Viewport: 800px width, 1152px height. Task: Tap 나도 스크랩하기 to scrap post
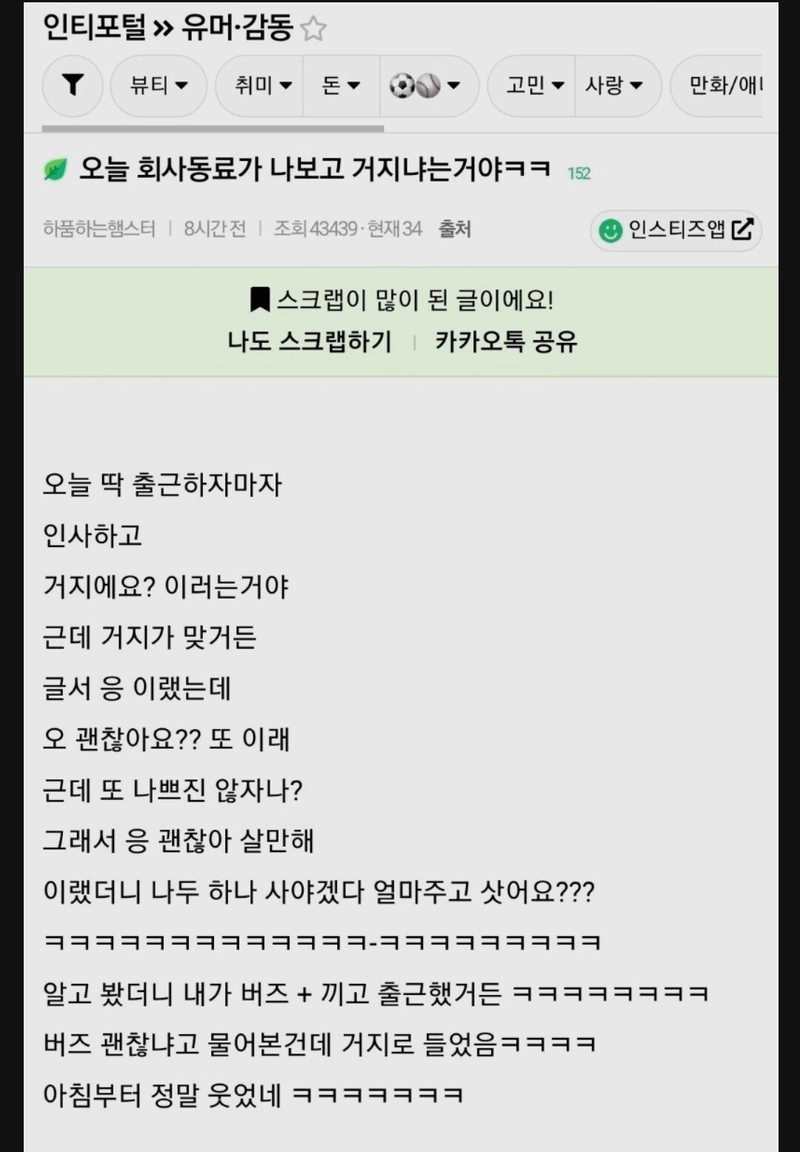point(309,341)
